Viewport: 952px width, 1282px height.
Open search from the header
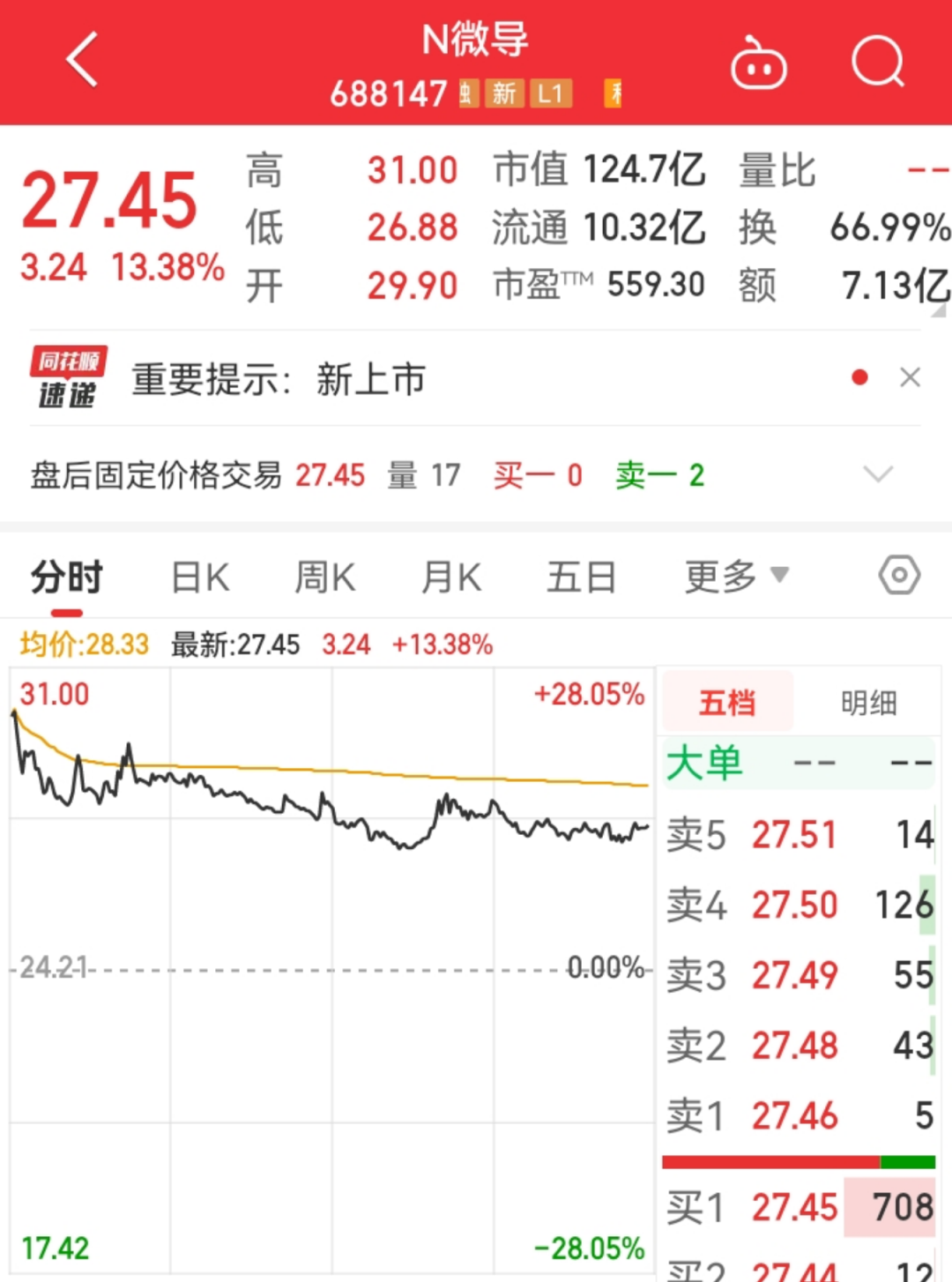tap(878, 61)
